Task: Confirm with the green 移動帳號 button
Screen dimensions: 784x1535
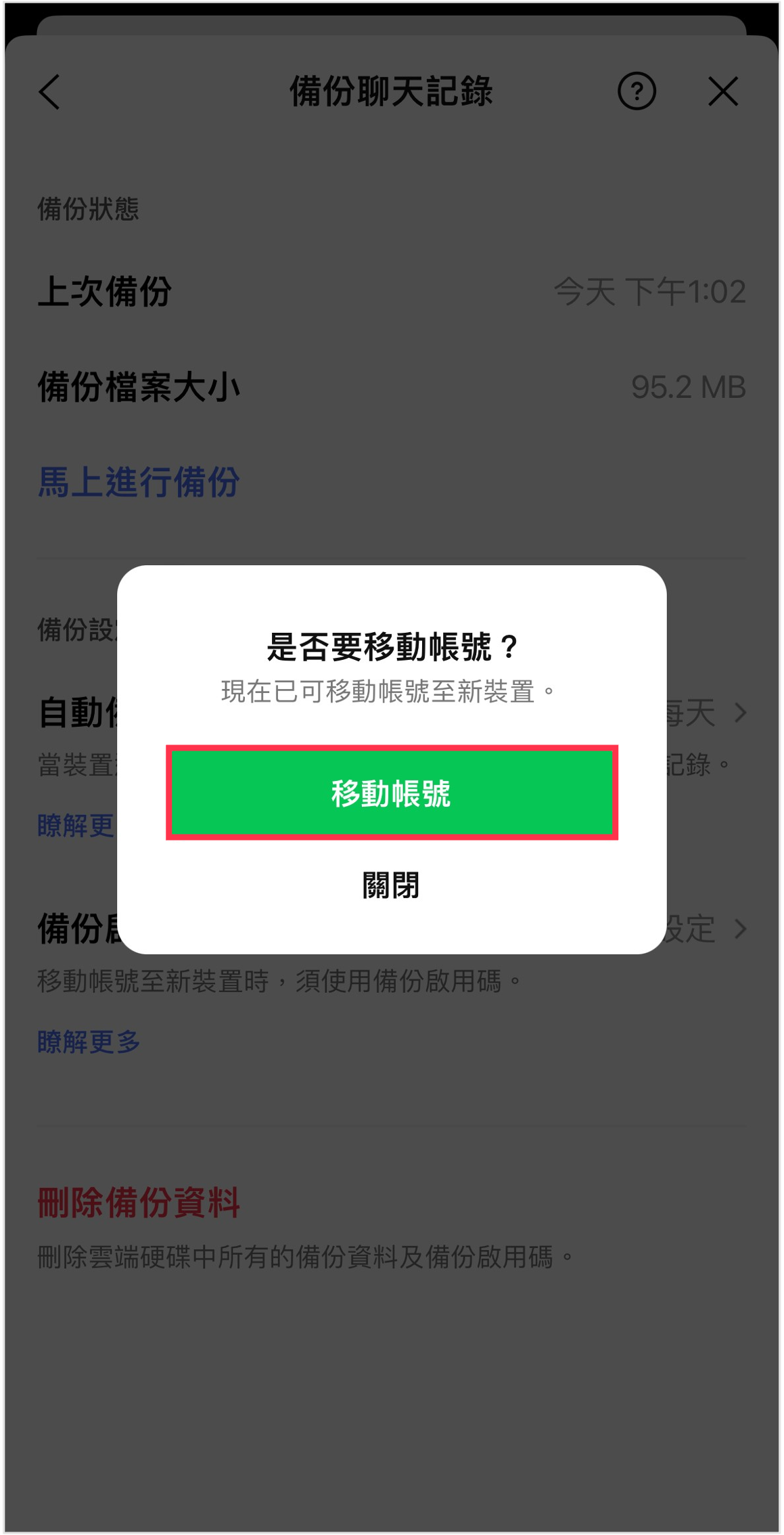Action: (x=392, y=793)
